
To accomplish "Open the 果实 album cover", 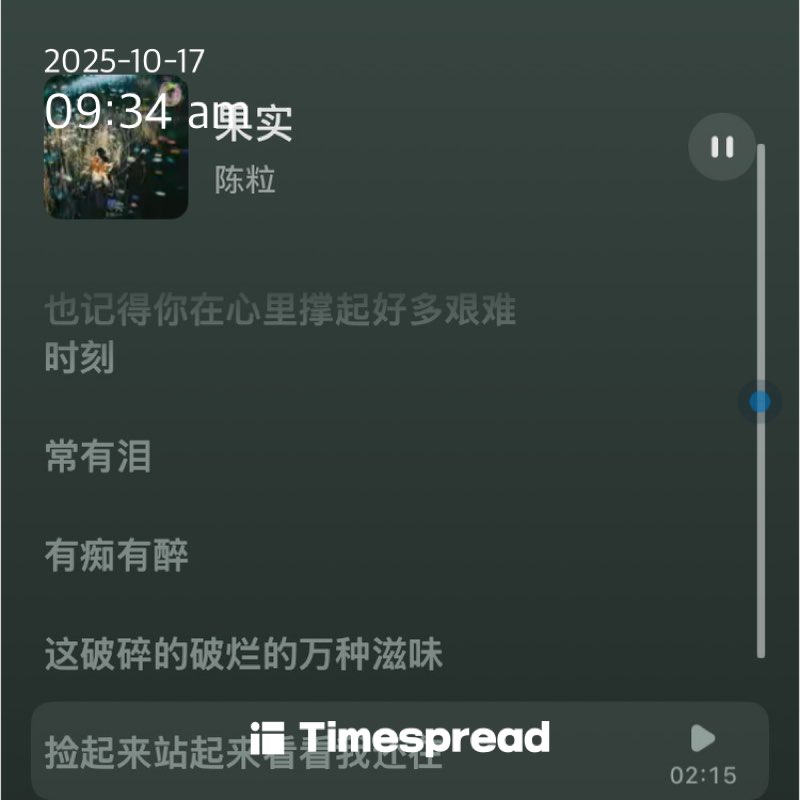I will 116,148.
